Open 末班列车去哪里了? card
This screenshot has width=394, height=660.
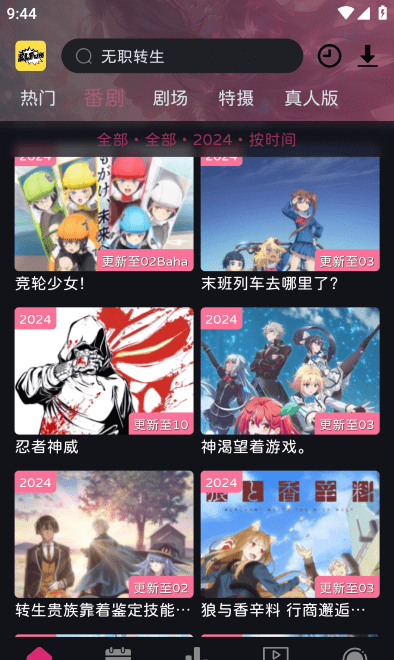pos(290,219)
